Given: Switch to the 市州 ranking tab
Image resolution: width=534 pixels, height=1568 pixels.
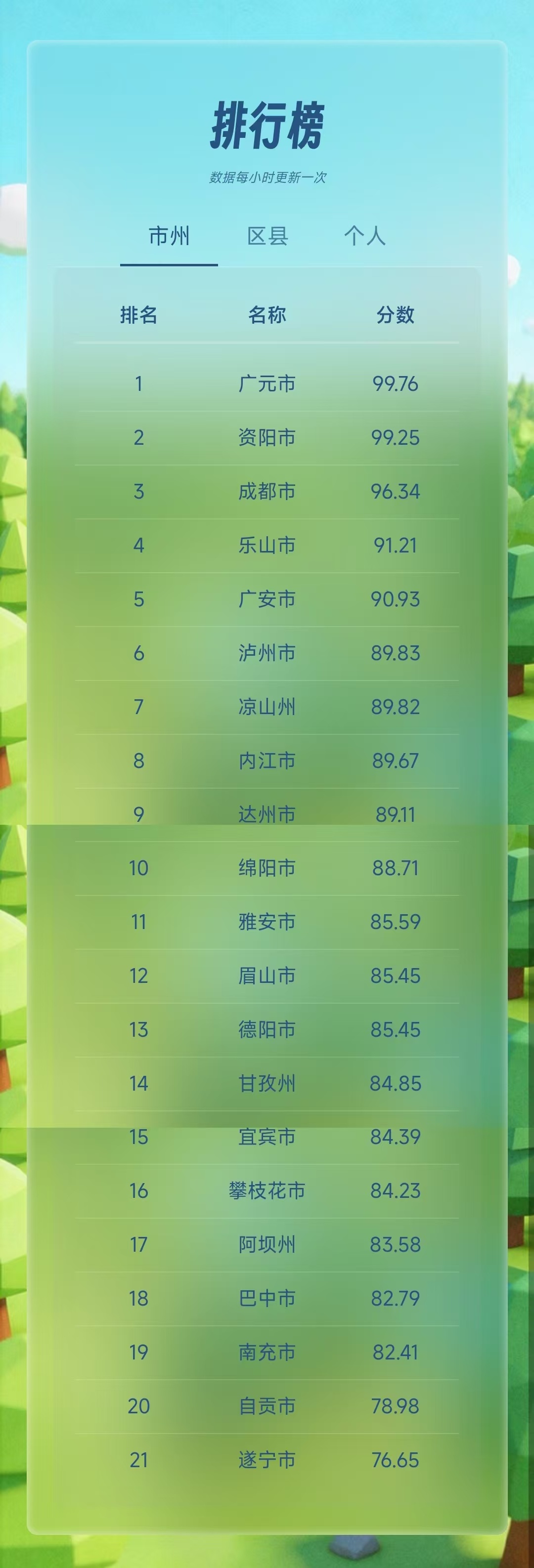Looking at the screenshot, I should coord(169,236).
